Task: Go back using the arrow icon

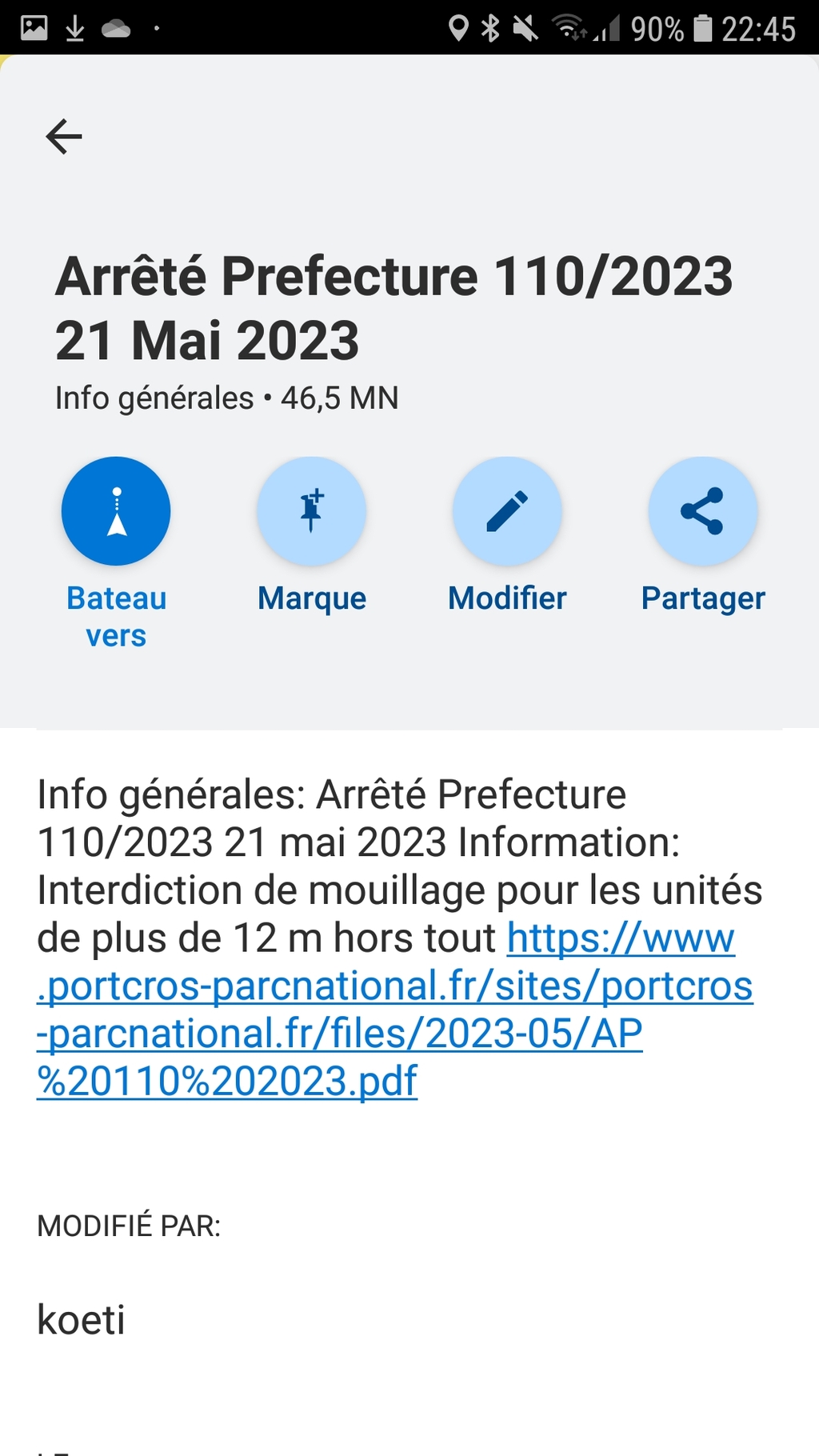Action: click(64, 136)
